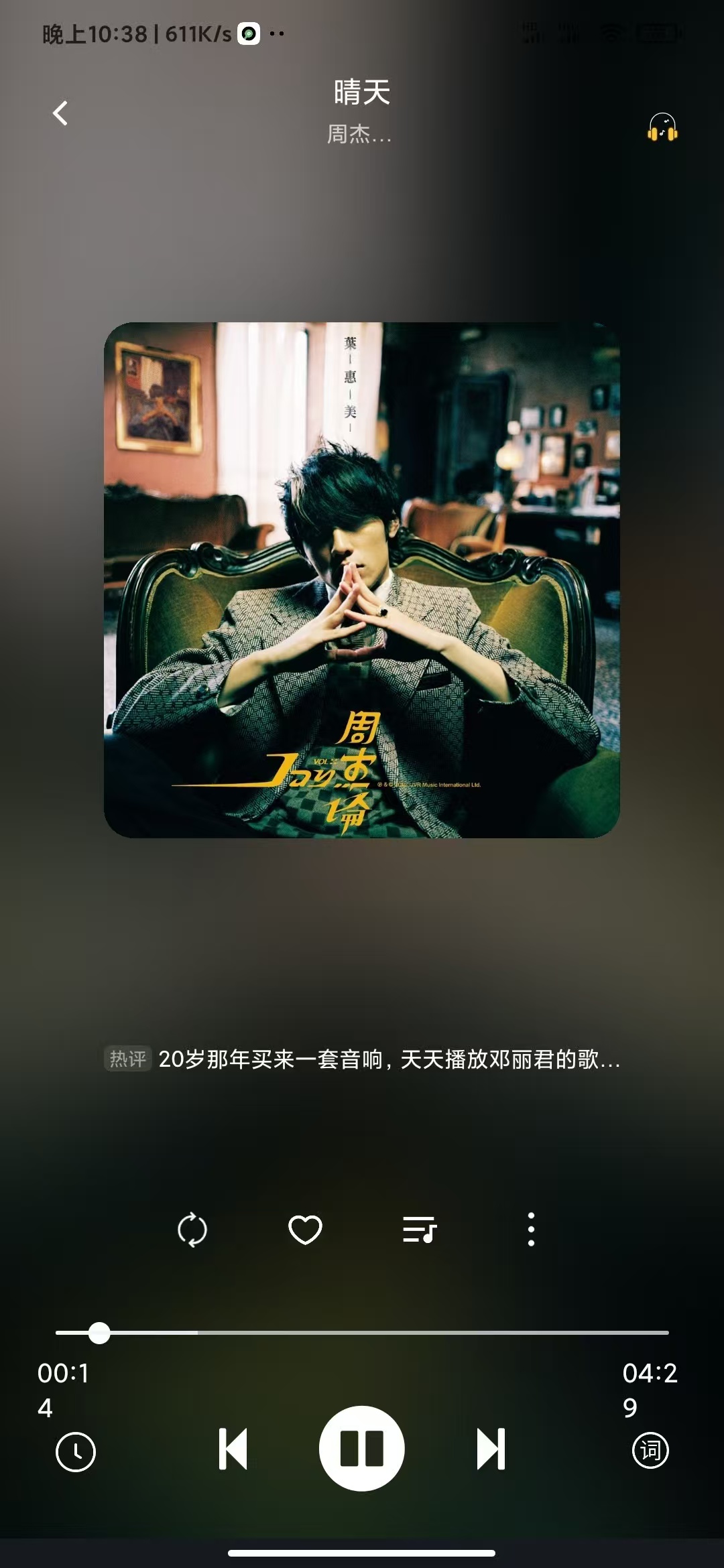Change the repeat play mode
The width and height of the screenshot is (724, 1568).
(x=192, y=1230)
